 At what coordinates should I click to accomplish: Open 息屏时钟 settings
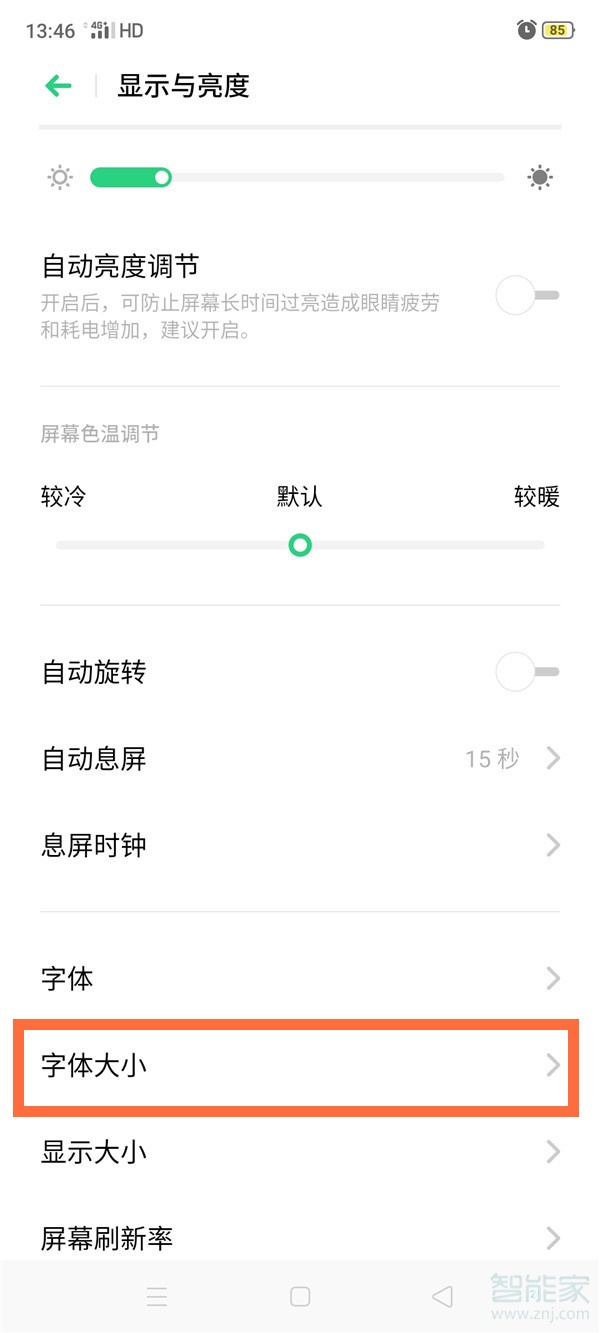[x=300, y=846]
